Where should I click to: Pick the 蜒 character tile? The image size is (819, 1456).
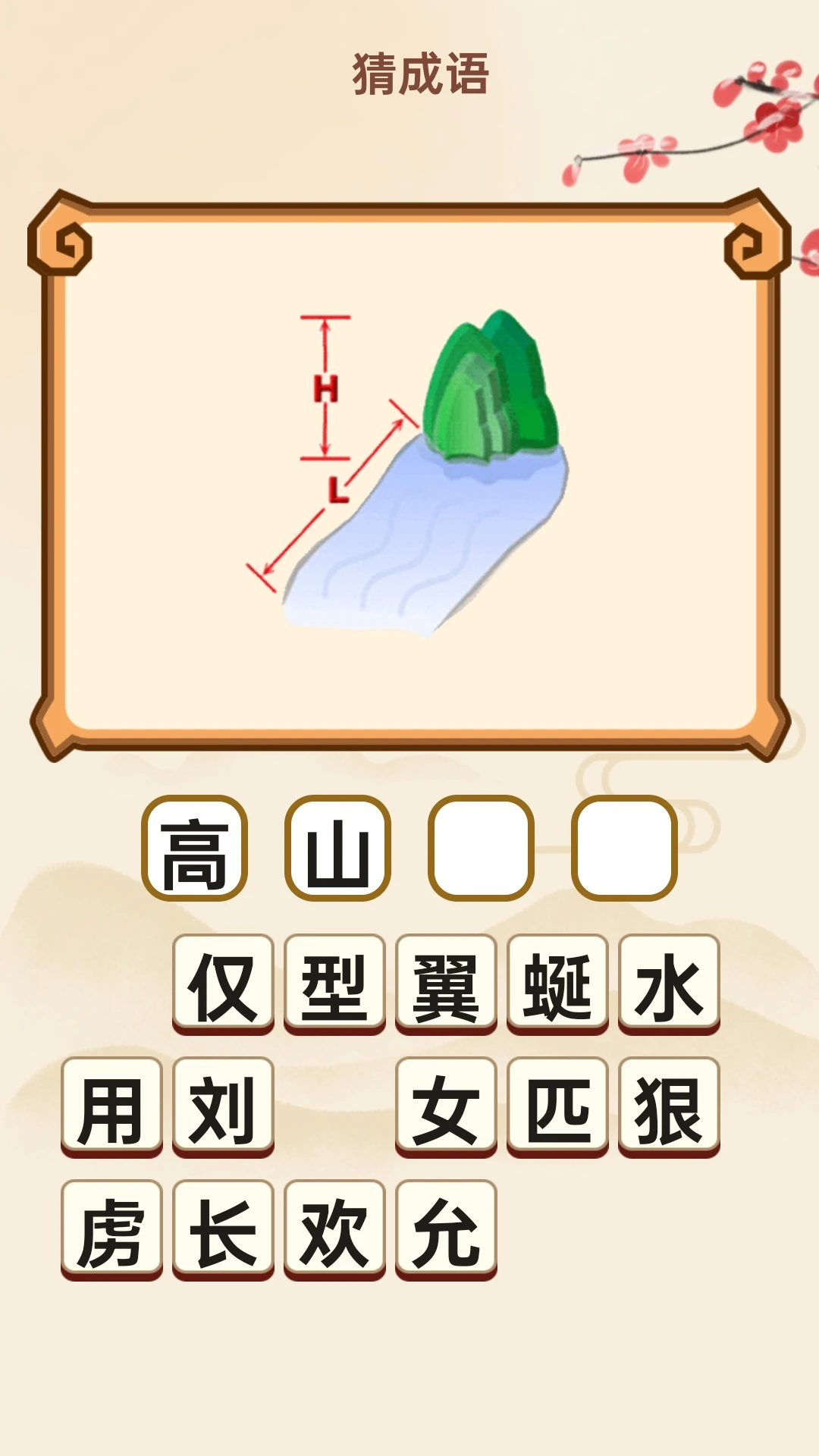point(557,984)
